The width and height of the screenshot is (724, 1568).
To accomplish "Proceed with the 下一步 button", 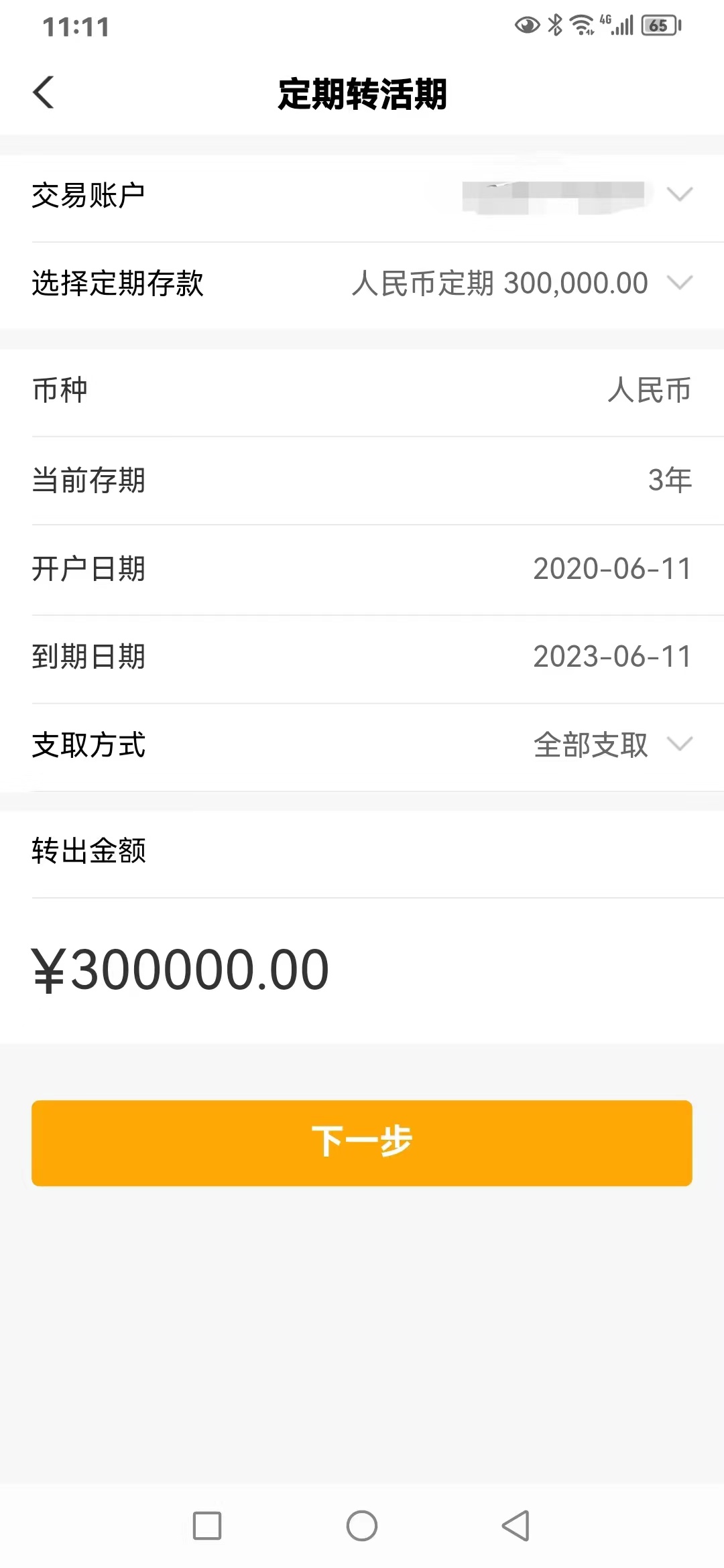I will (x=362, y=1142).
